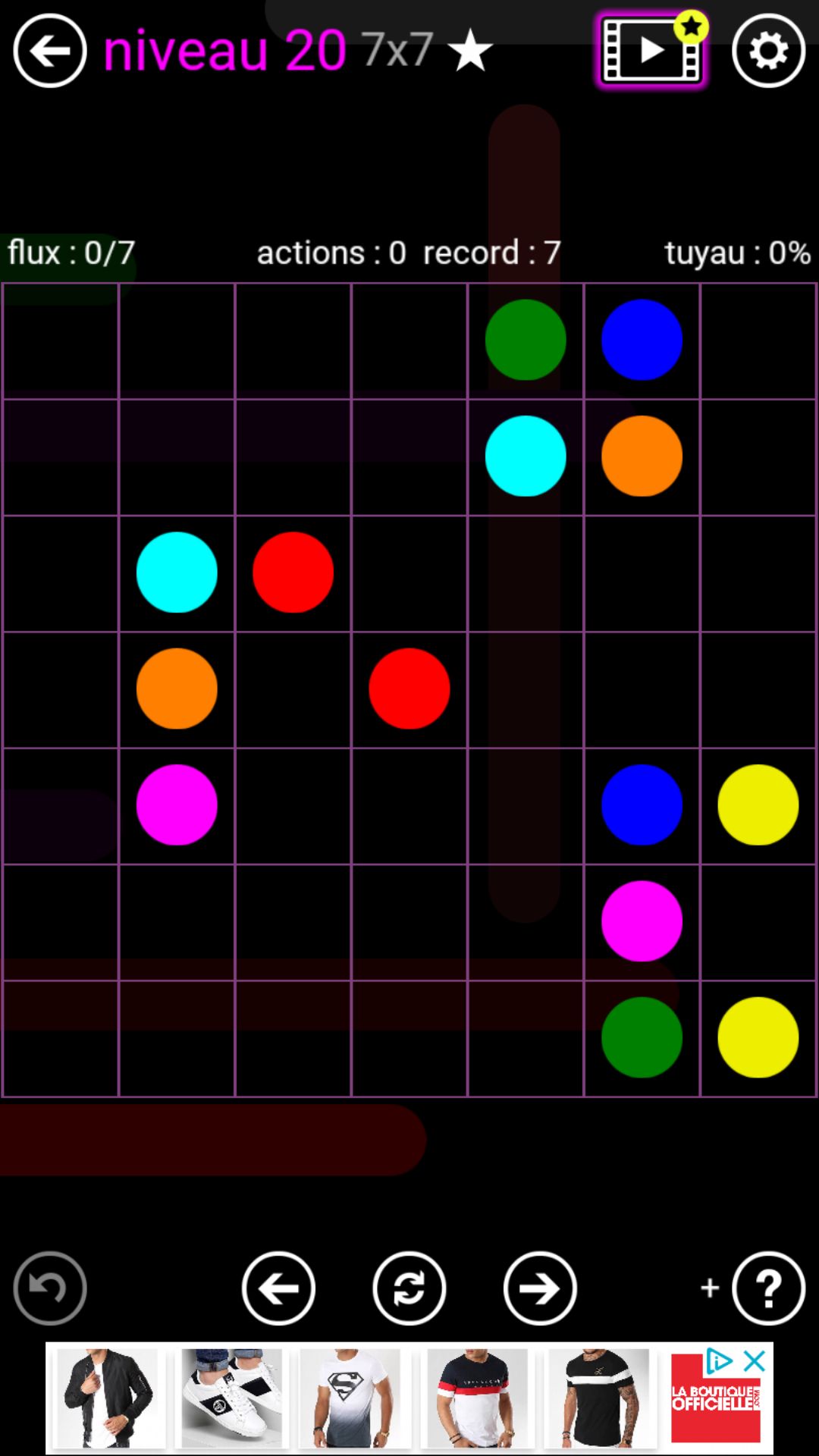Select the magenta dot below the orange dot
819x1456 pixels.
177,805
